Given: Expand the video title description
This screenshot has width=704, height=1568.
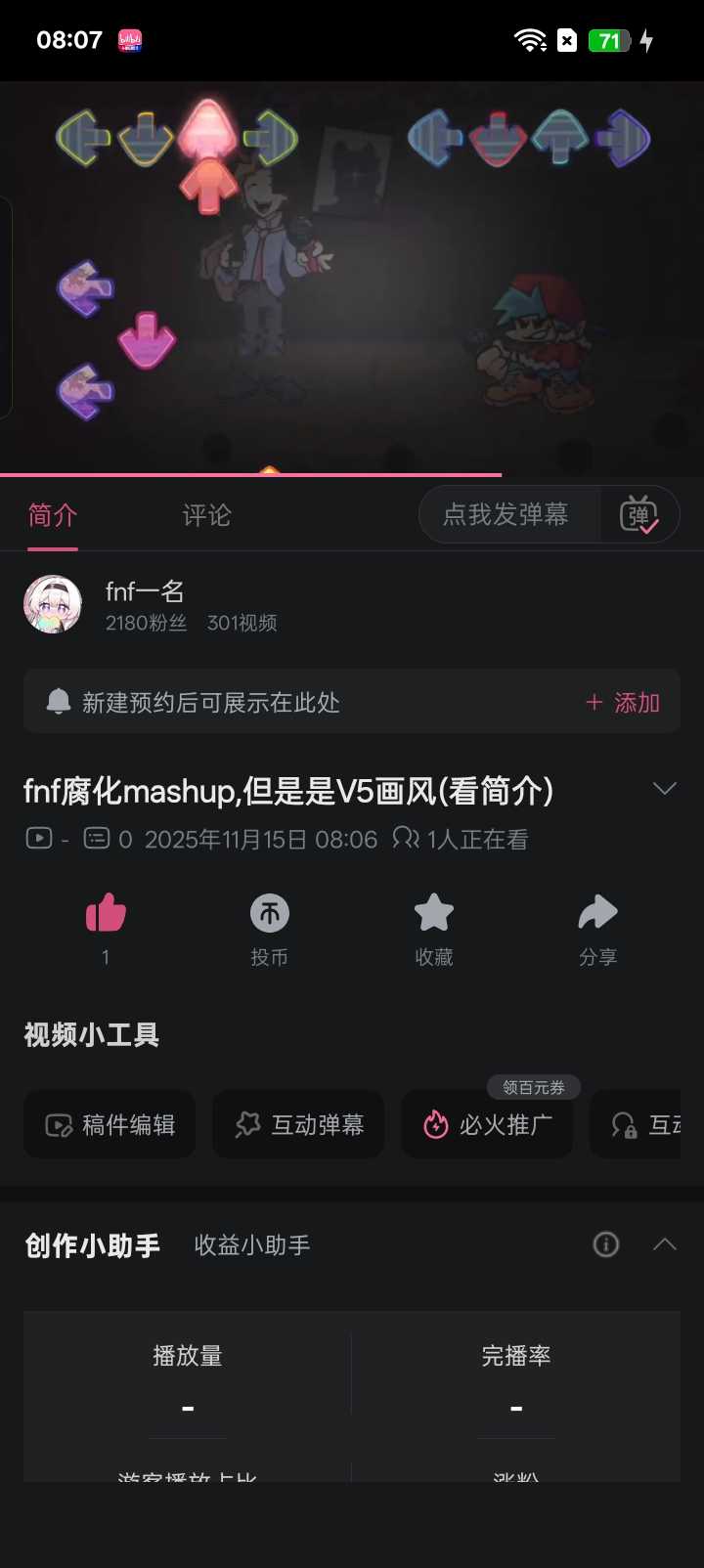Looking at the screenshot, I should tap(665, 789).
